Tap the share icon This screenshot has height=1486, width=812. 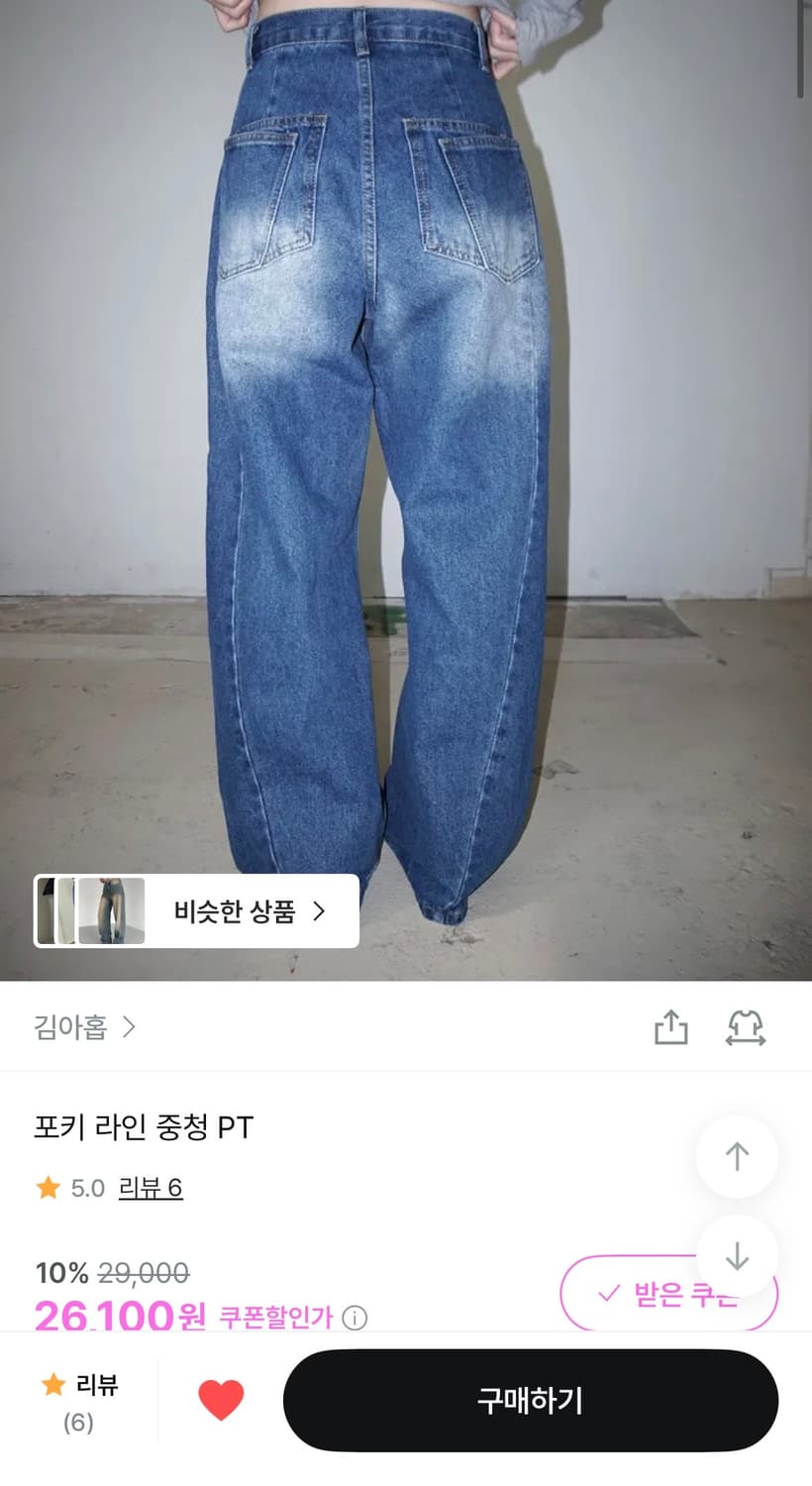(672, 1028)
